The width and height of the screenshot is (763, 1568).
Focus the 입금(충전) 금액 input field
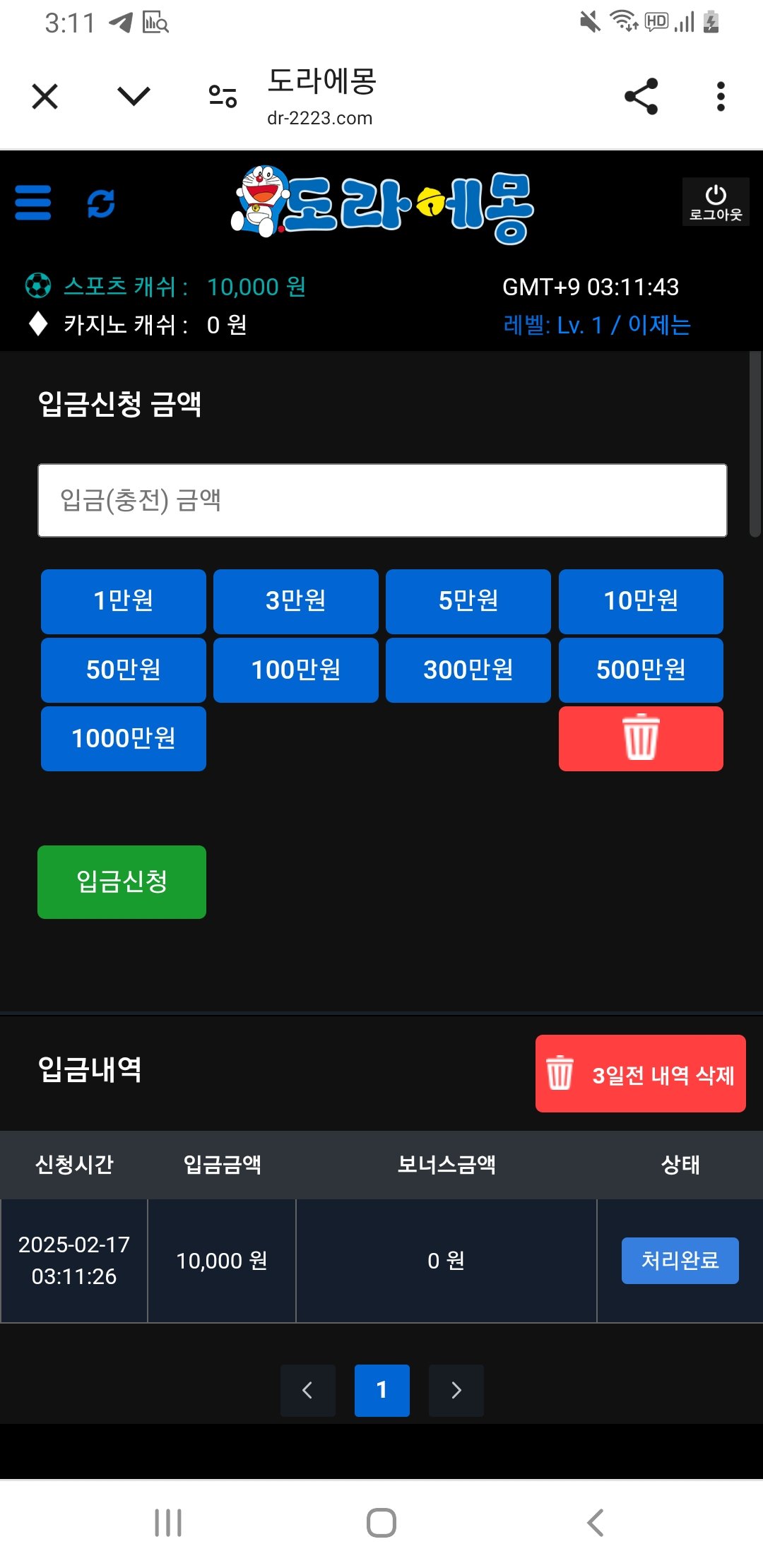click(x=381, y=500)
